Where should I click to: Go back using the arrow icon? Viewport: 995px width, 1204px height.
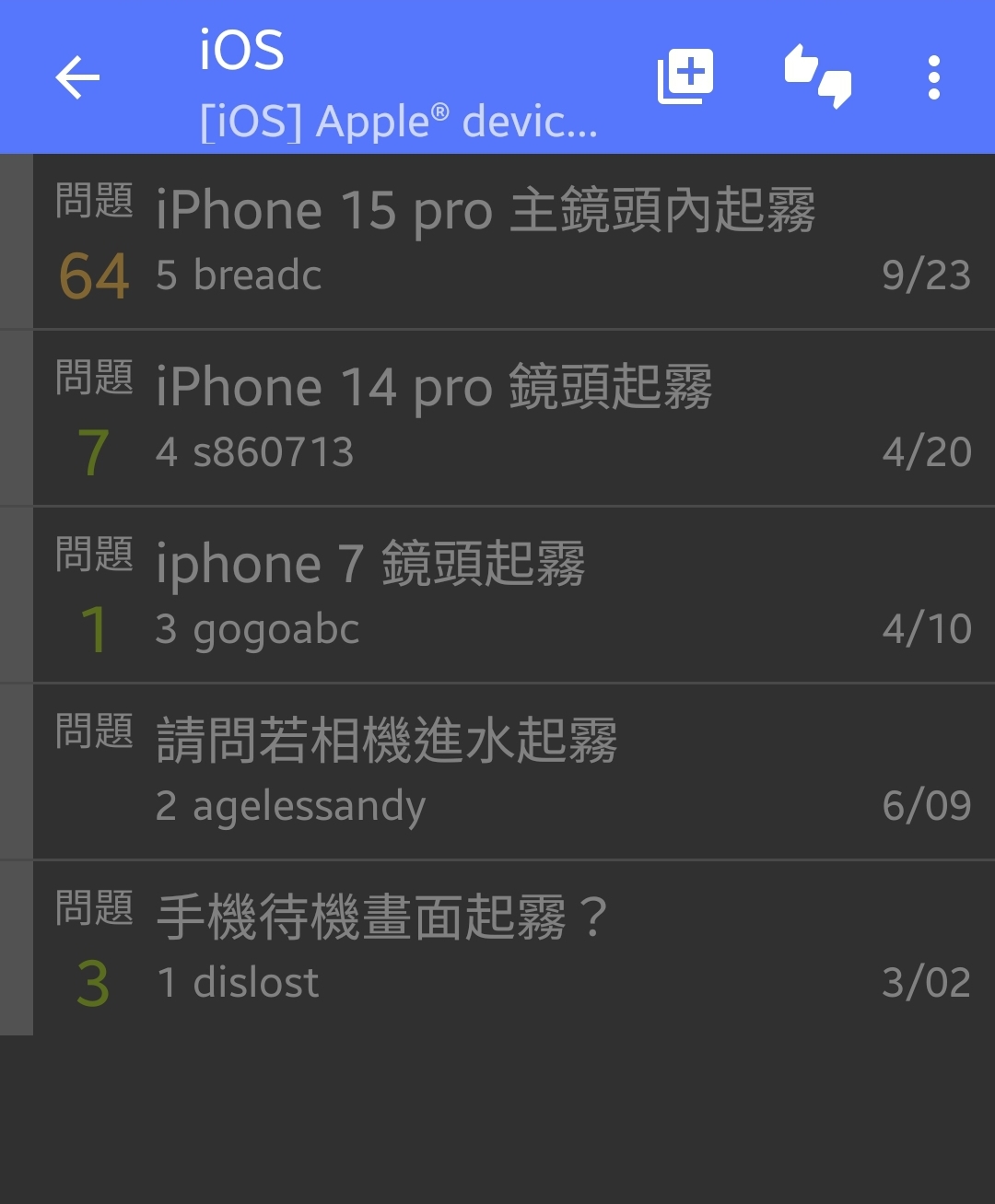77,77
